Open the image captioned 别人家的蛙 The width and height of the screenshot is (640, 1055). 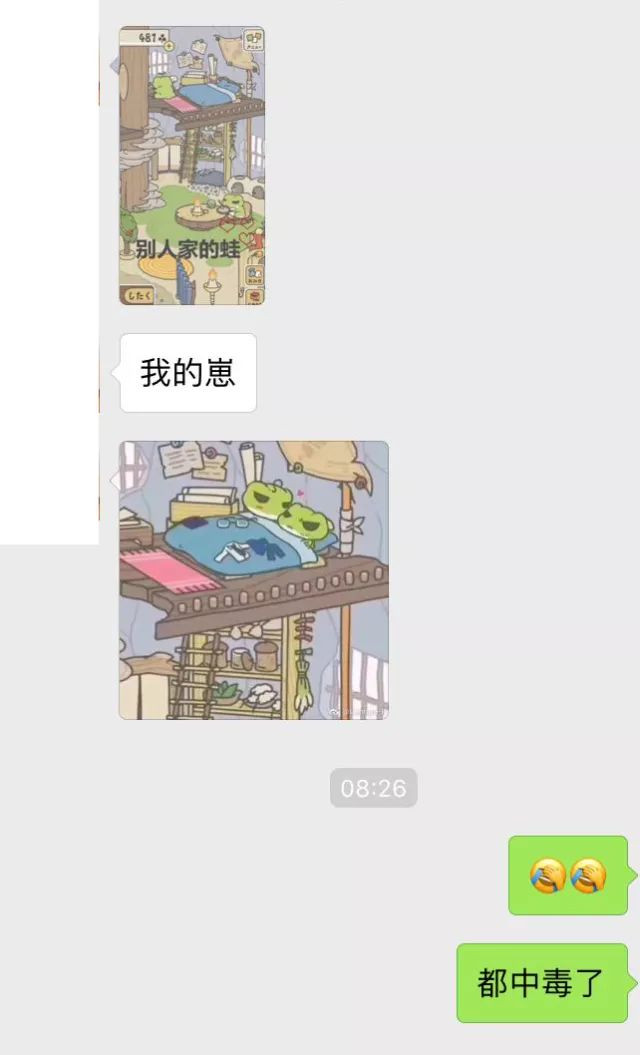(192, 166)
